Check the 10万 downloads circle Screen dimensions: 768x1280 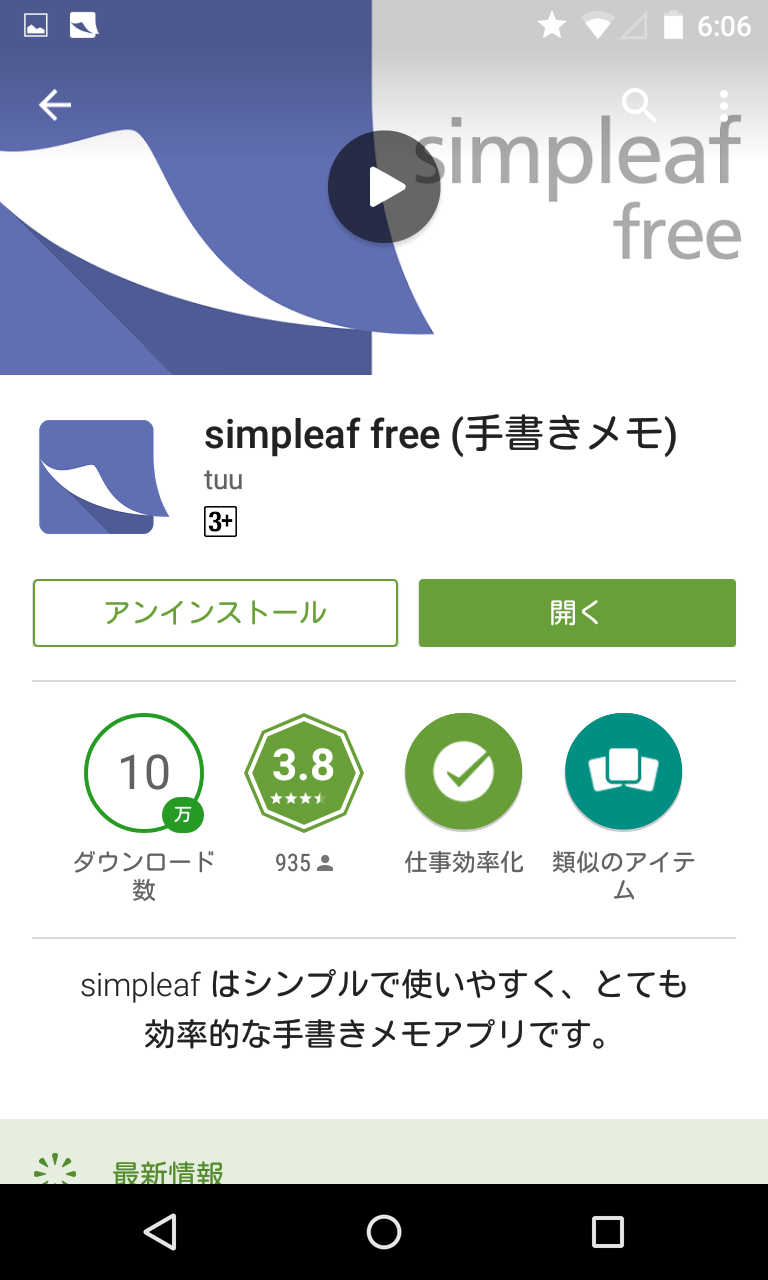pos(144,772)
